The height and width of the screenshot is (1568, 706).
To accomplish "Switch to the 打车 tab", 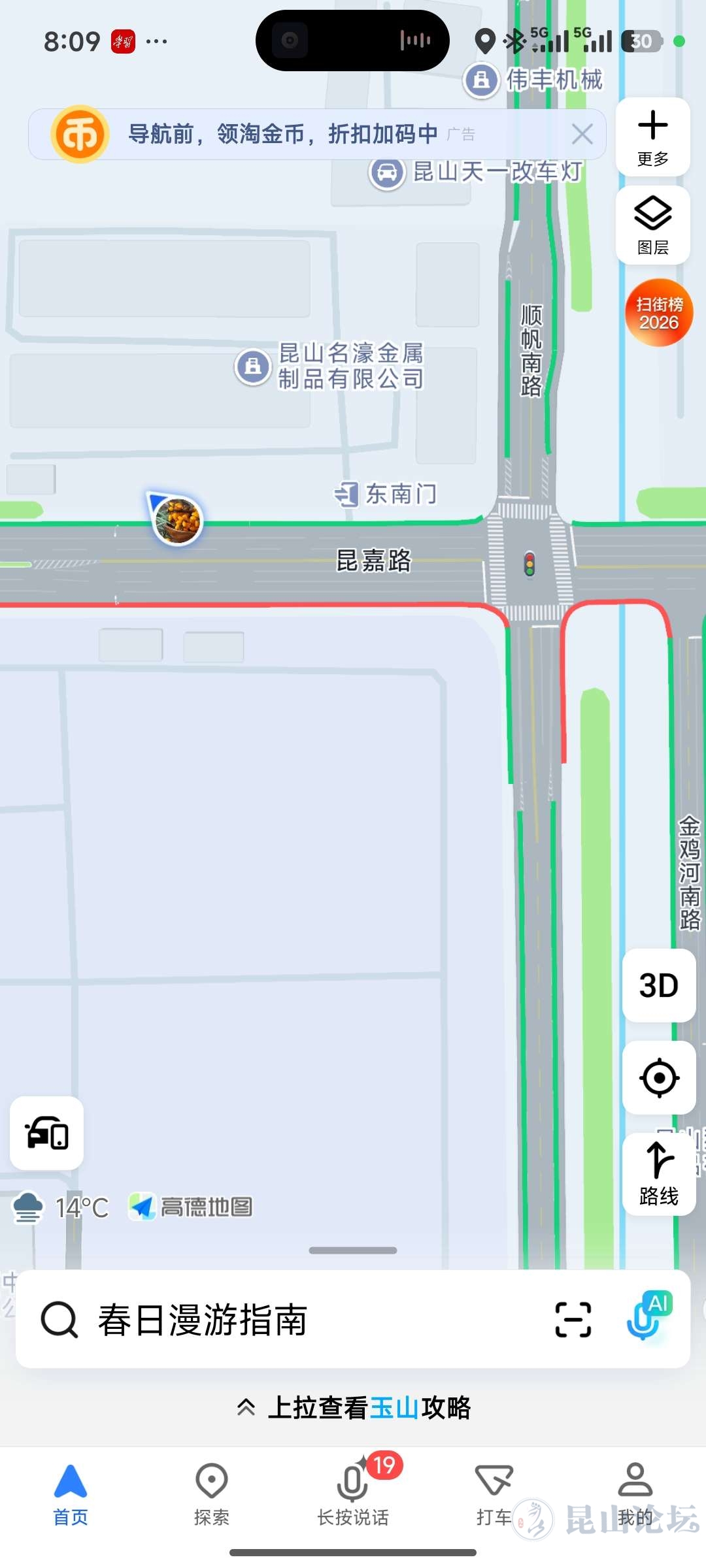I will [494, 1494].
